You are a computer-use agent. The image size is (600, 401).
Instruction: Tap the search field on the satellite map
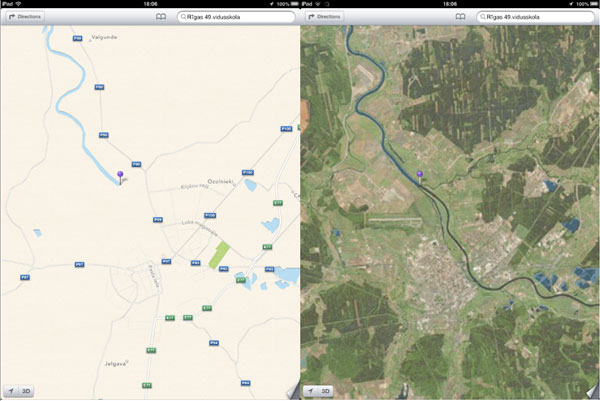click(535, 17)
